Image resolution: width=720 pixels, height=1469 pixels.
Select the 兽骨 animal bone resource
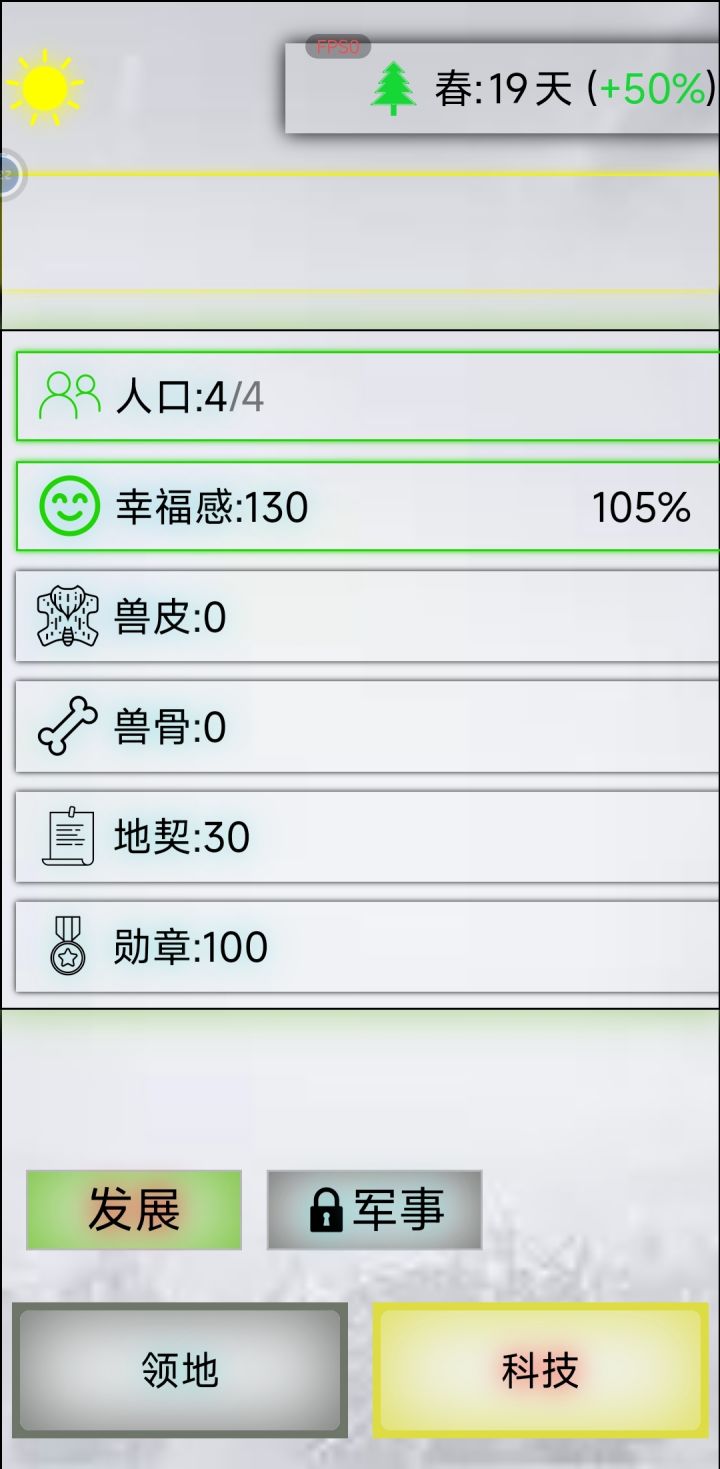point(368,726)
